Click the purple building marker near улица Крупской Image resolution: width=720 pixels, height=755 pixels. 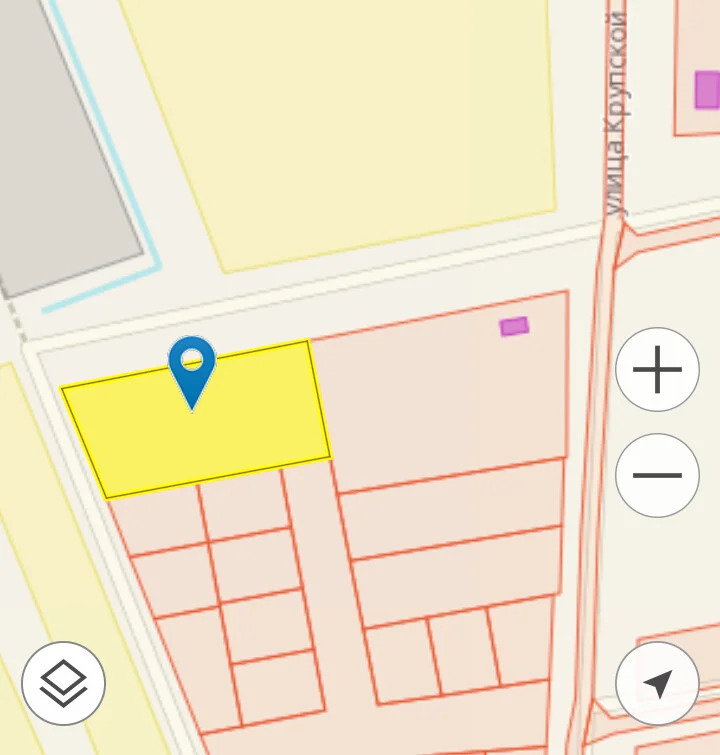513,325
